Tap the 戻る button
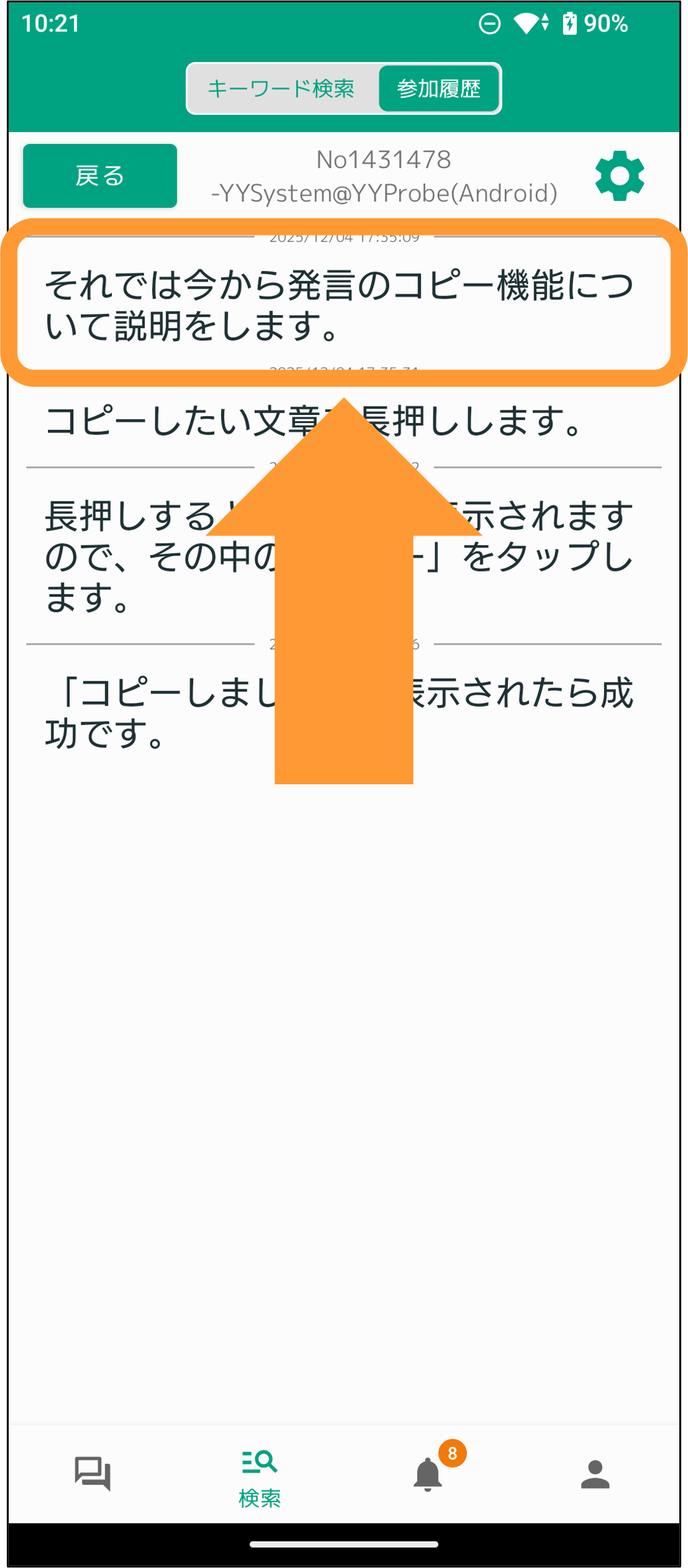This screenshot has width=688, height=1568. 100,176
